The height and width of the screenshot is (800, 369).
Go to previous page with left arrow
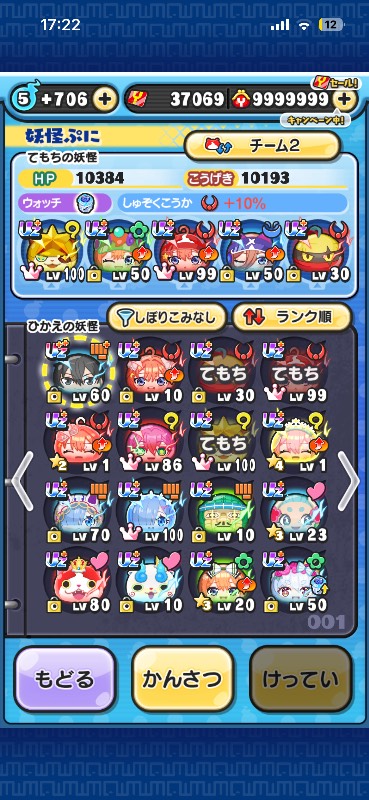(x=22, y=481)
